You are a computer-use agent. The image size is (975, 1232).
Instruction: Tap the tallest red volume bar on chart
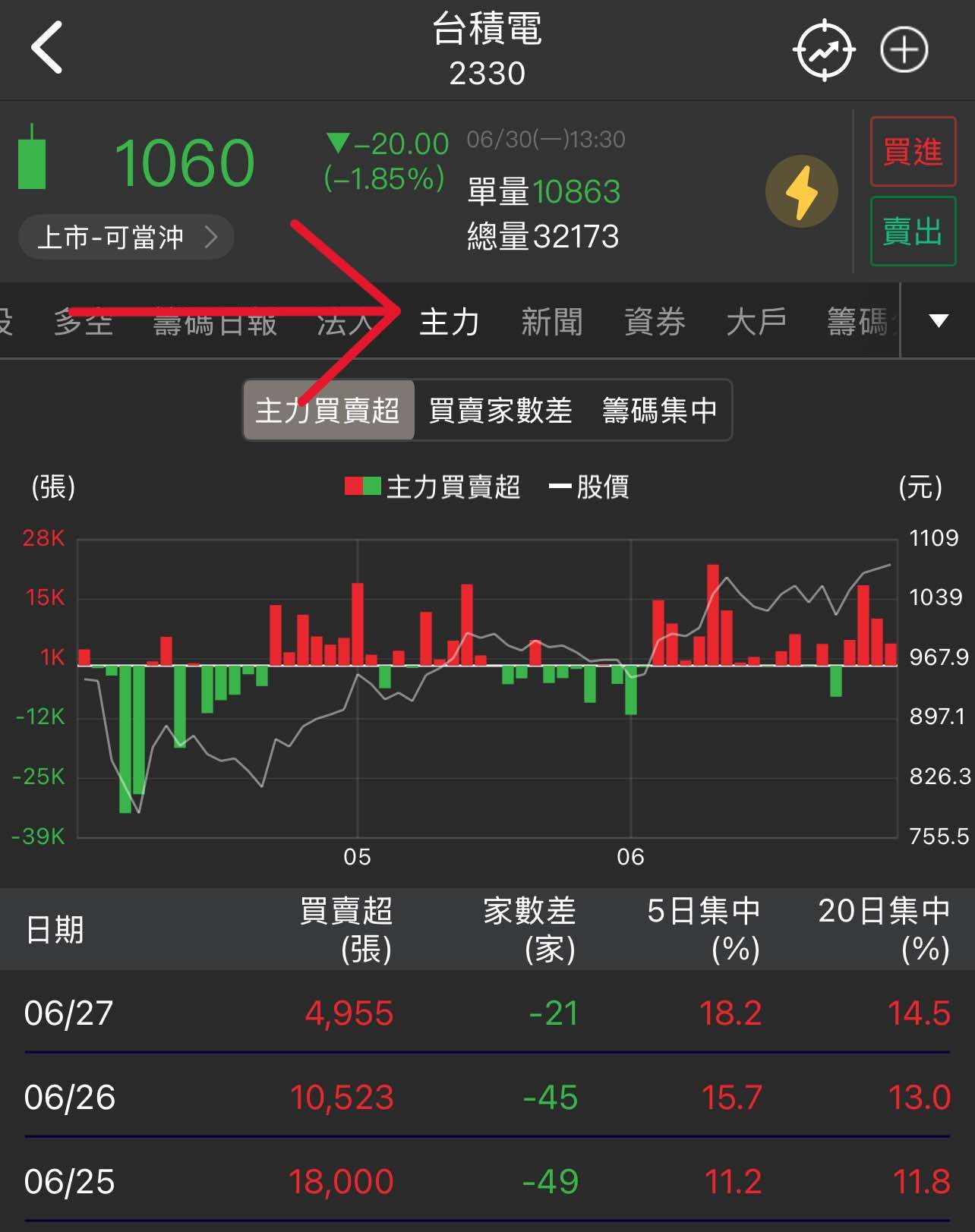pos(711,607)
